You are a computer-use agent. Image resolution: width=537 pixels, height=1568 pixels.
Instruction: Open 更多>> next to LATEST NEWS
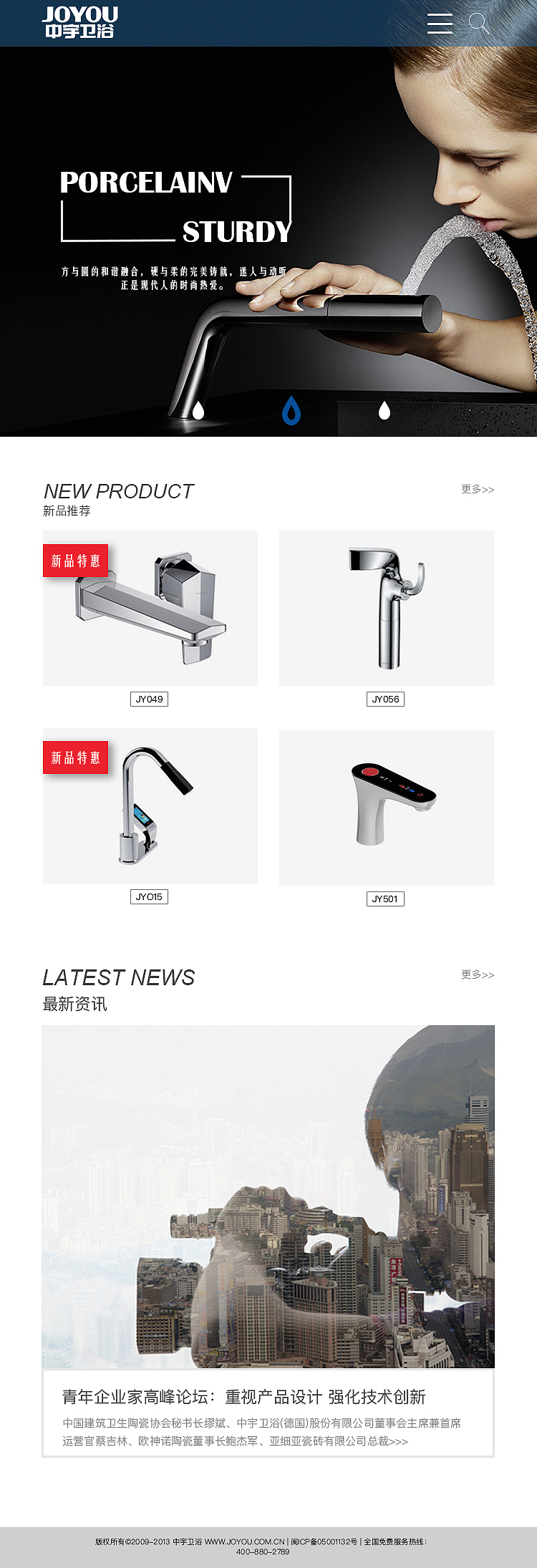point(478,974)
